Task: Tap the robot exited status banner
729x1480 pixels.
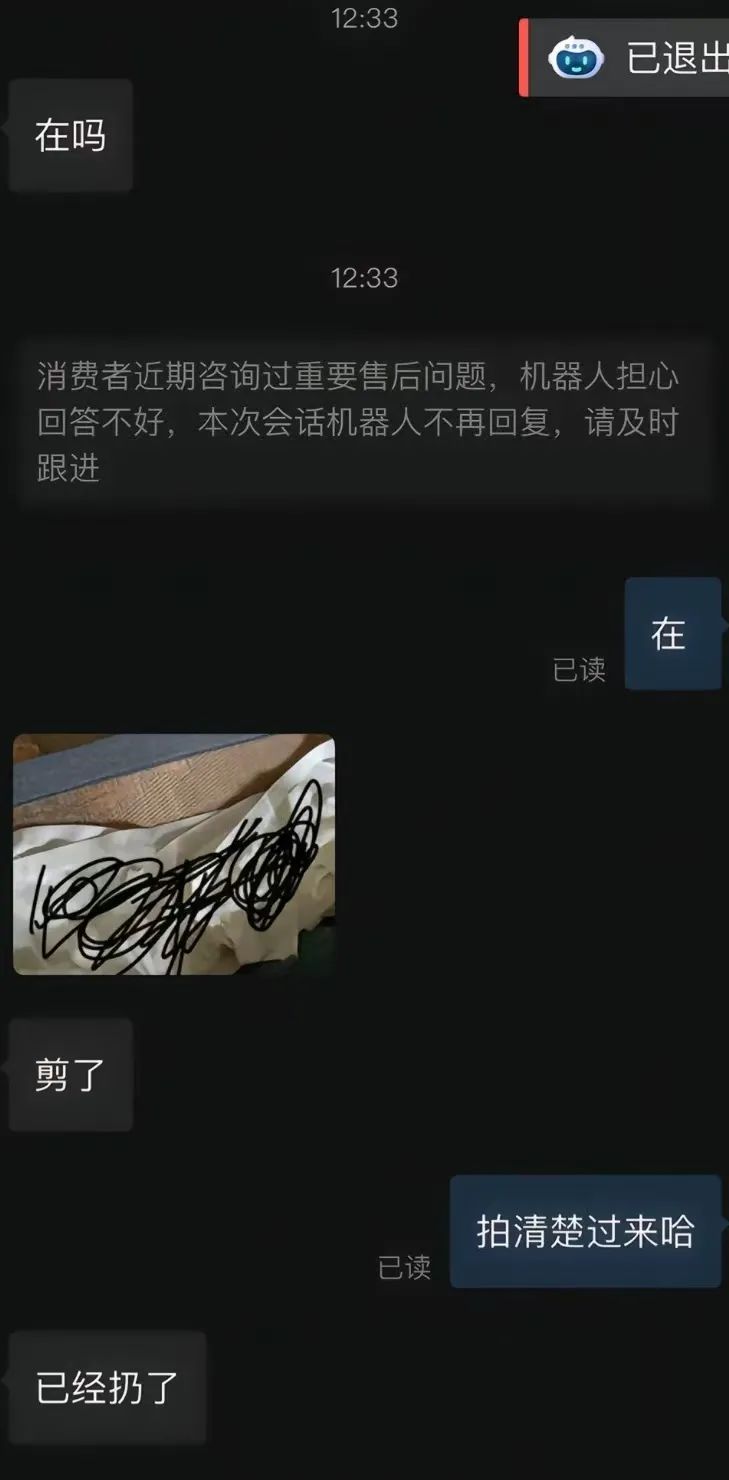Action: click(630, 59)
